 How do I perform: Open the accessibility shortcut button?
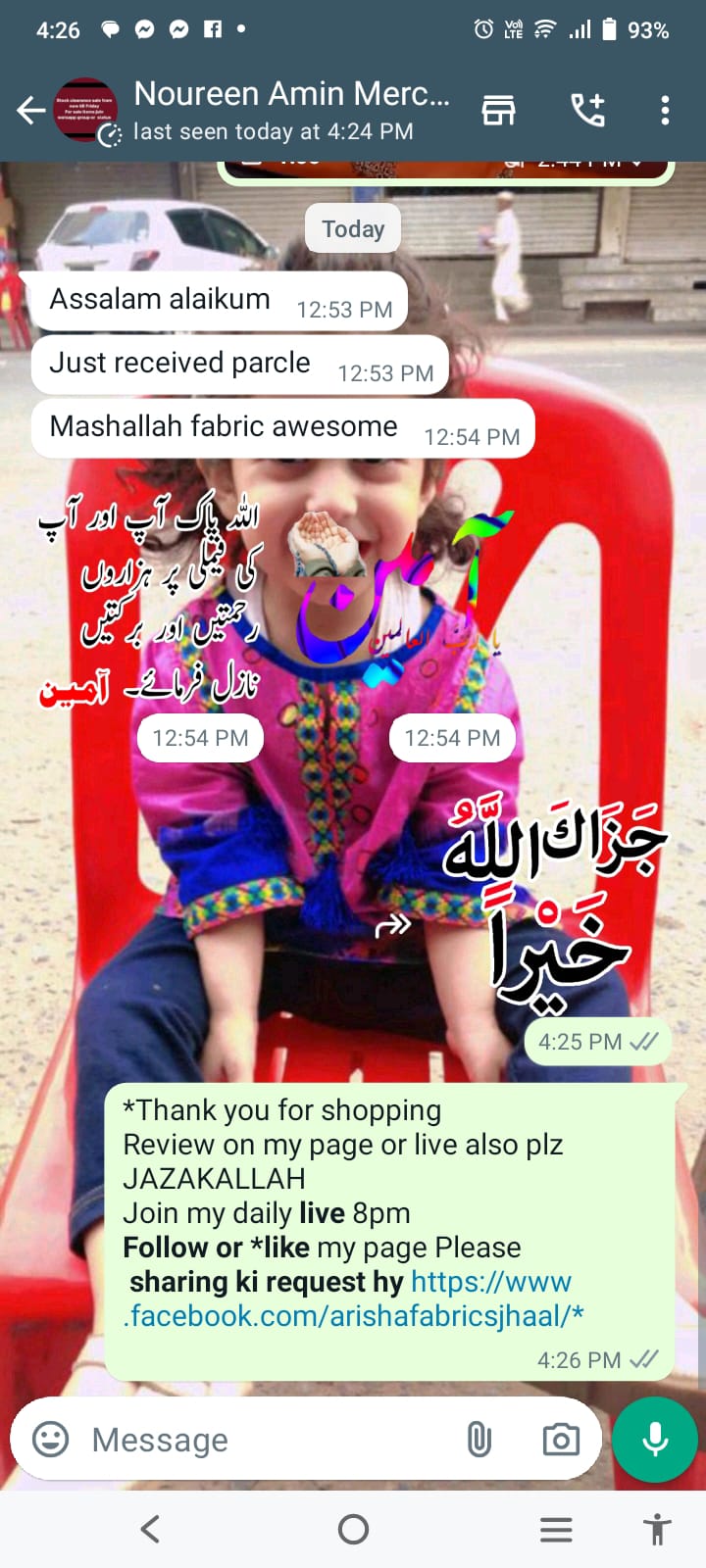click(x=657, y=1529)
